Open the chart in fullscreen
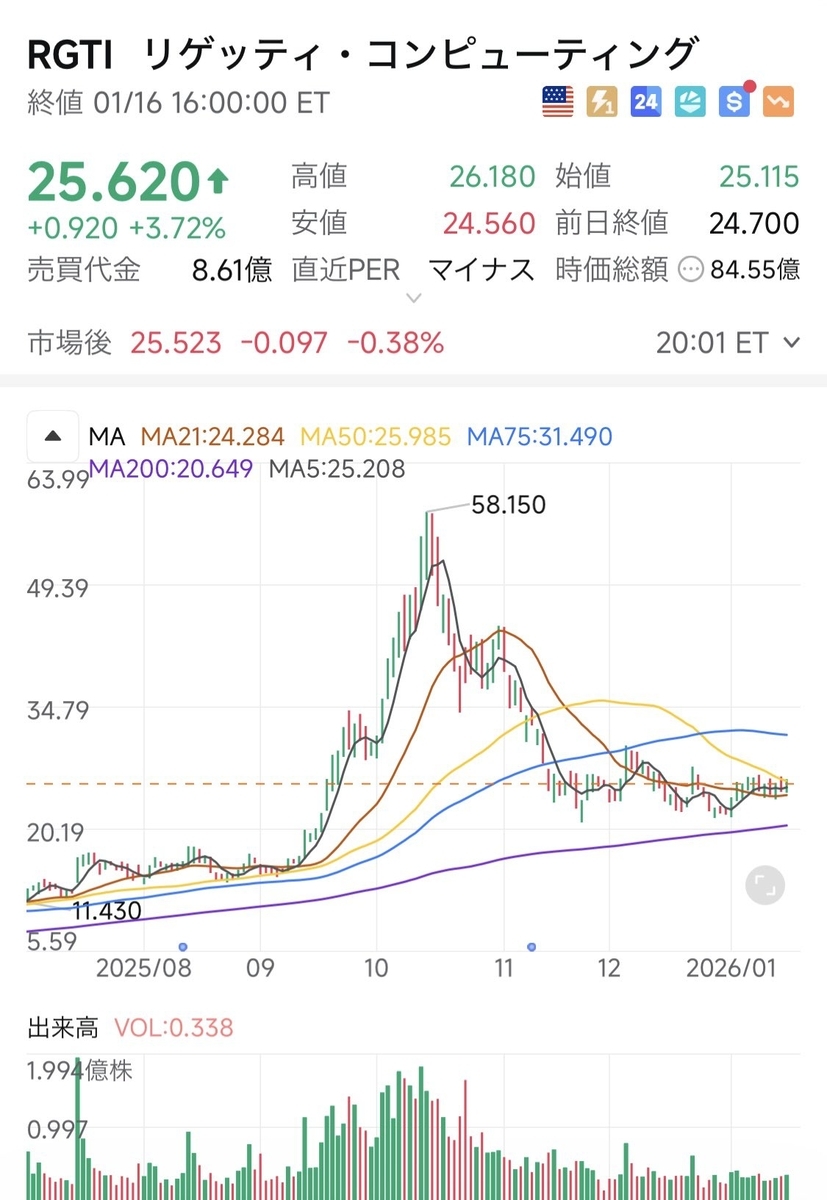Viewport: 827px width, 1200px height. [x=766, y=885]
